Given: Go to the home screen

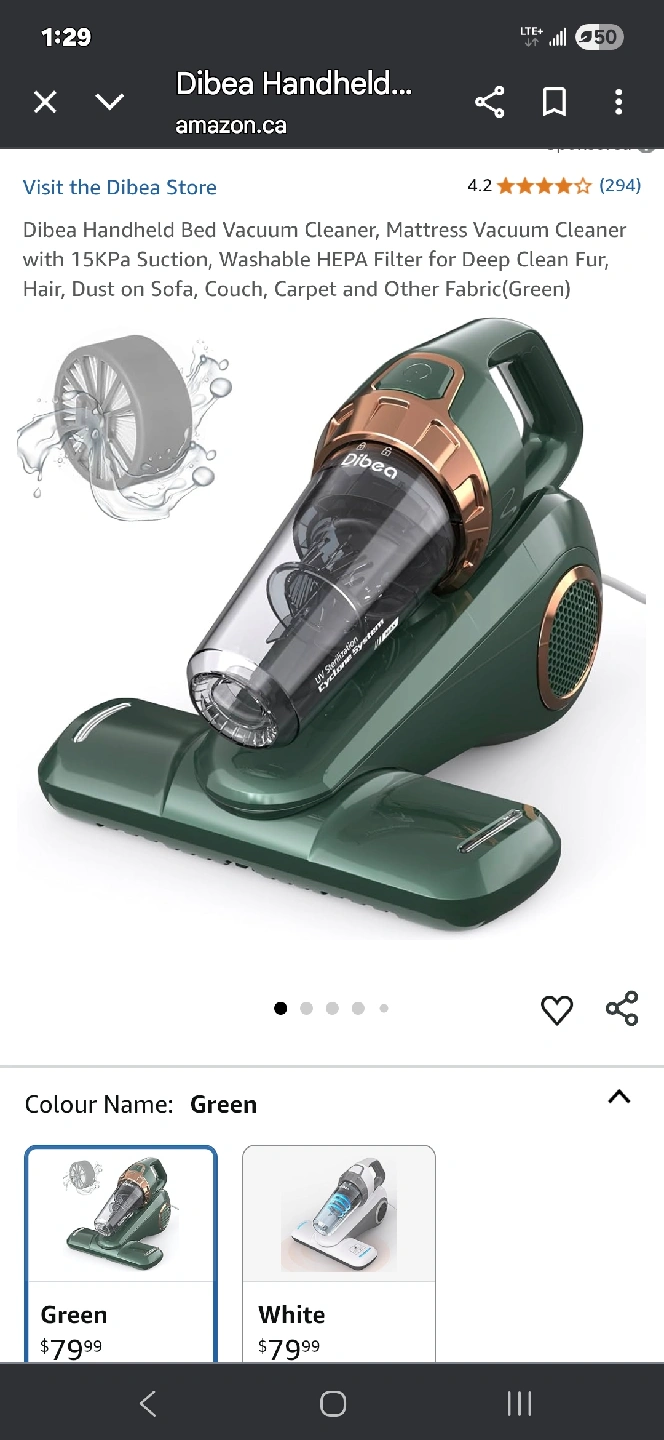Looking at the screenshot, I should [x=333, y=1404].
